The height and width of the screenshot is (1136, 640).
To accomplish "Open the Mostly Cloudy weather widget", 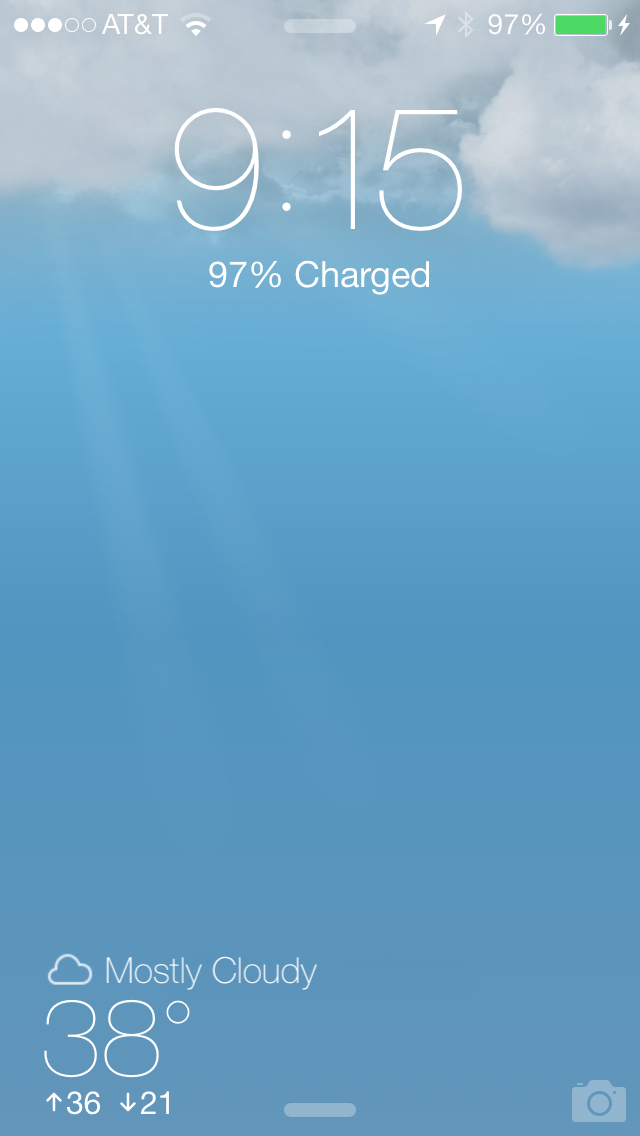I will click(180, 1040).
